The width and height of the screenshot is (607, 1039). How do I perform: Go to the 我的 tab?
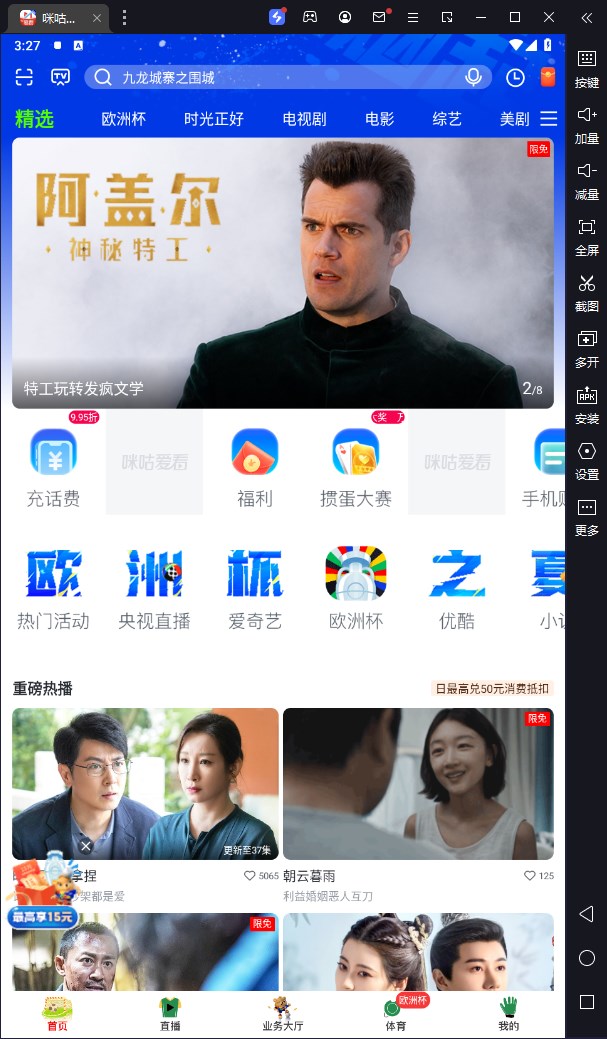(x=508, y=1012)
